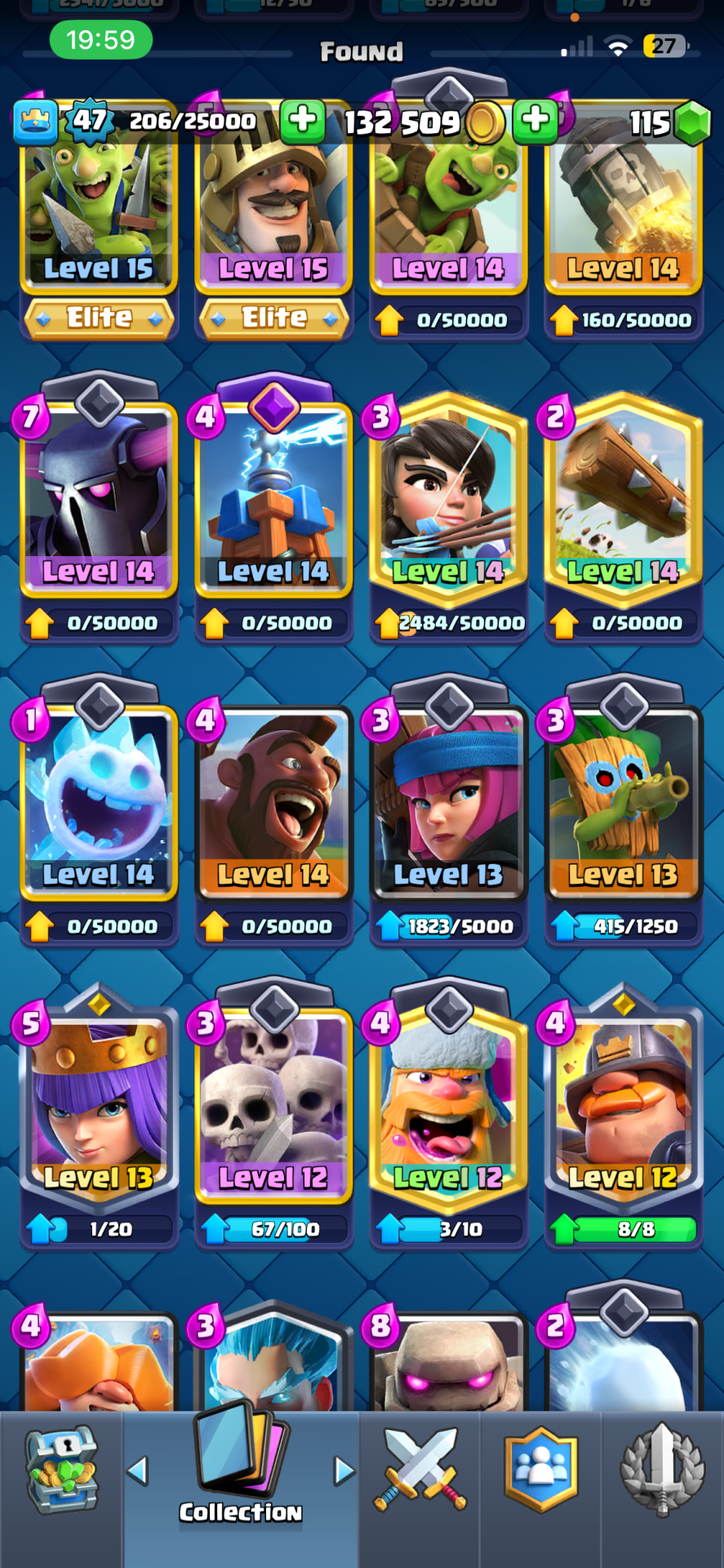Screen dimensions: 724x1568
Task: Select the Log card
Action: [x=623, y=498]
